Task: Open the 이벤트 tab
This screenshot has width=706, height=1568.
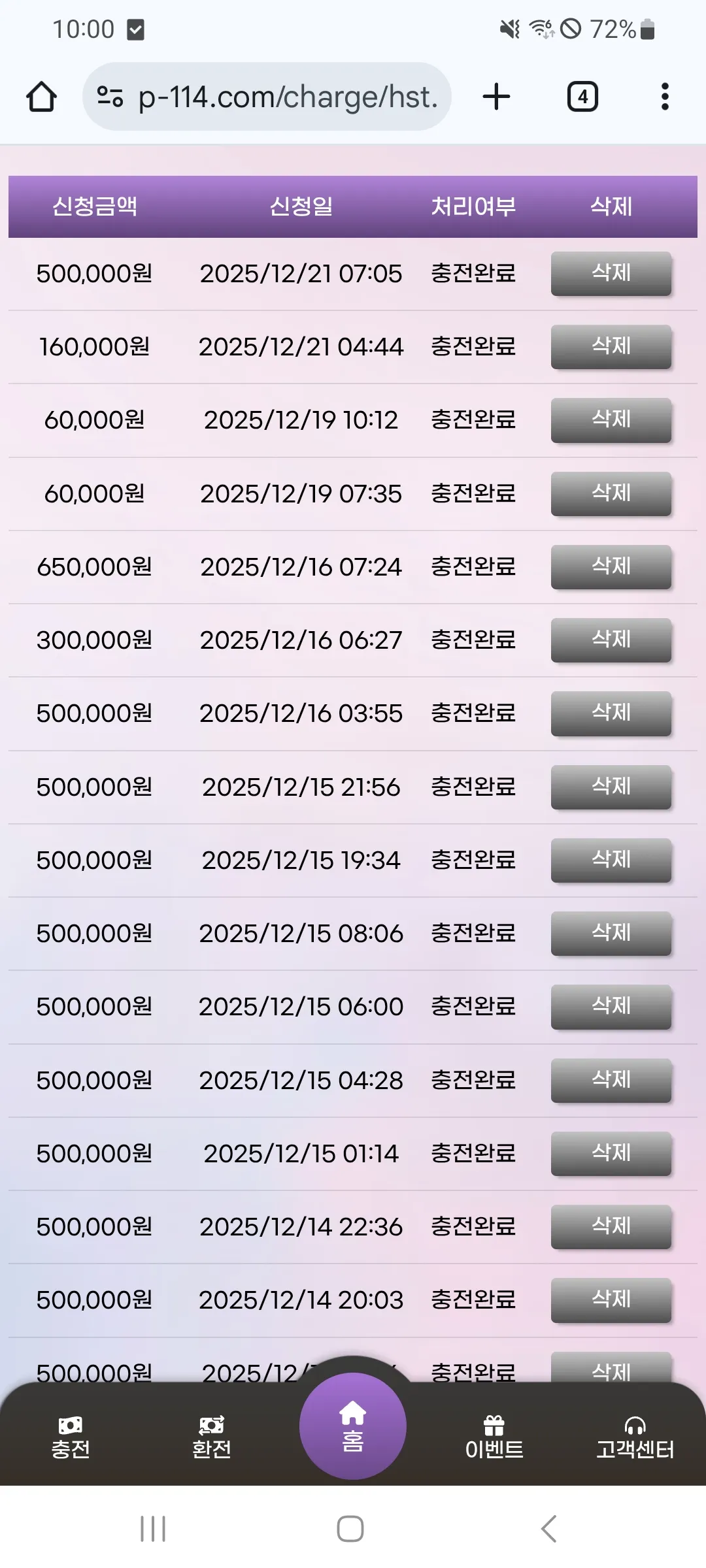Action: click(494, 1437)
